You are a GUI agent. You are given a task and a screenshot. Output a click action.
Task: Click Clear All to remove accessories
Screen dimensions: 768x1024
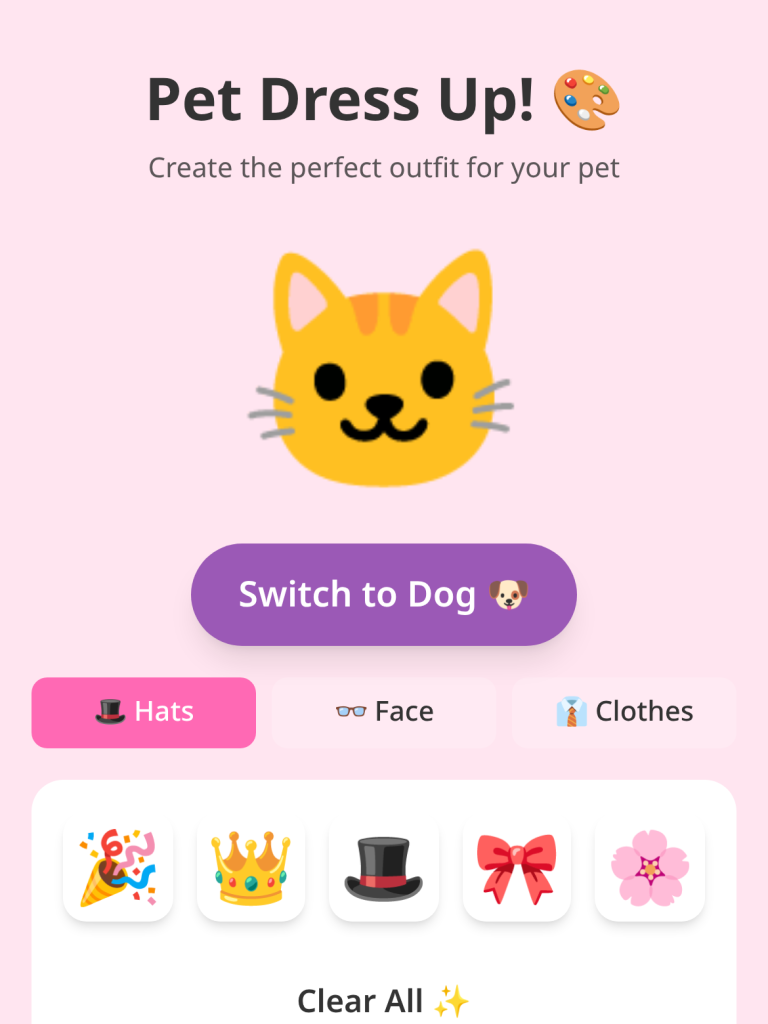[x=383, y=1000]
